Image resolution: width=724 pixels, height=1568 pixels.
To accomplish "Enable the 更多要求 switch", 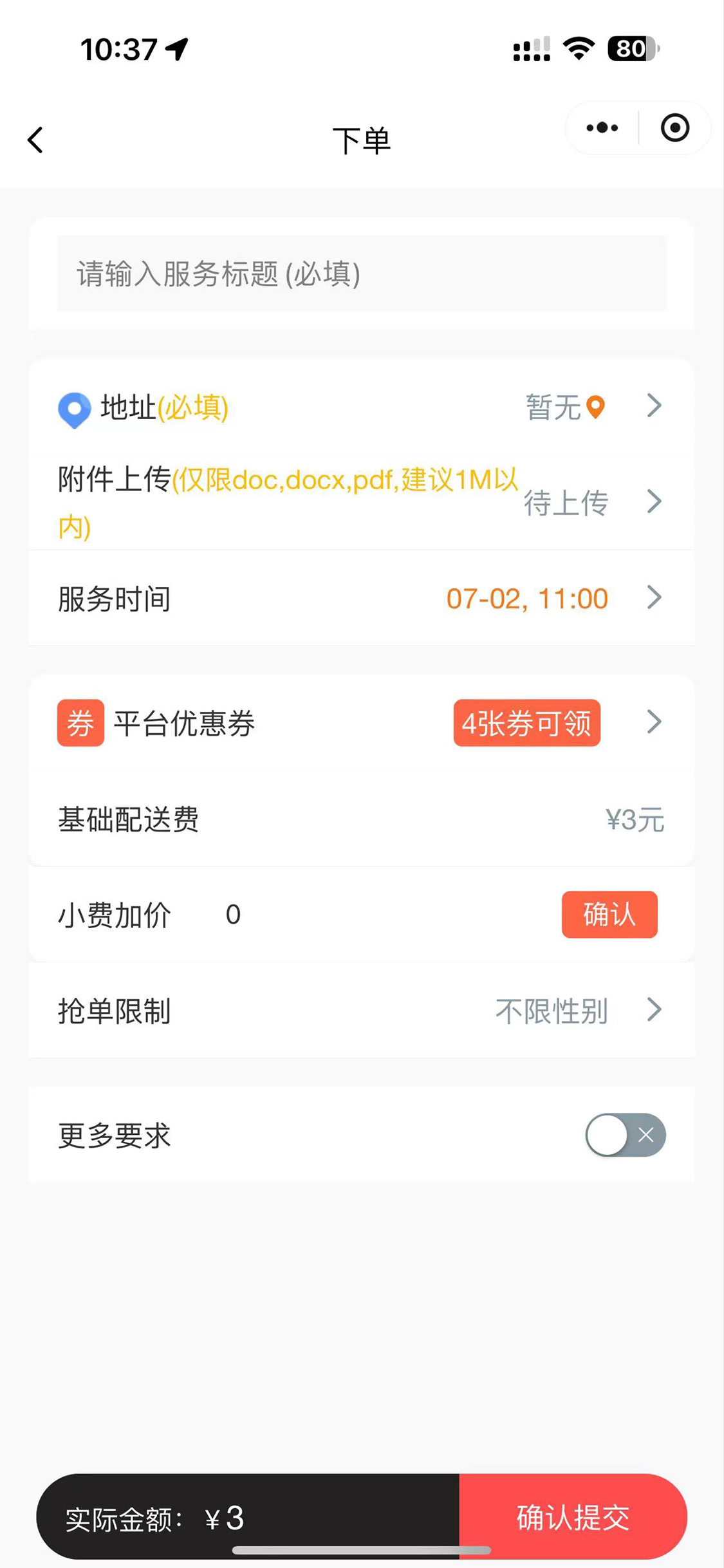I will [625, 1135].
